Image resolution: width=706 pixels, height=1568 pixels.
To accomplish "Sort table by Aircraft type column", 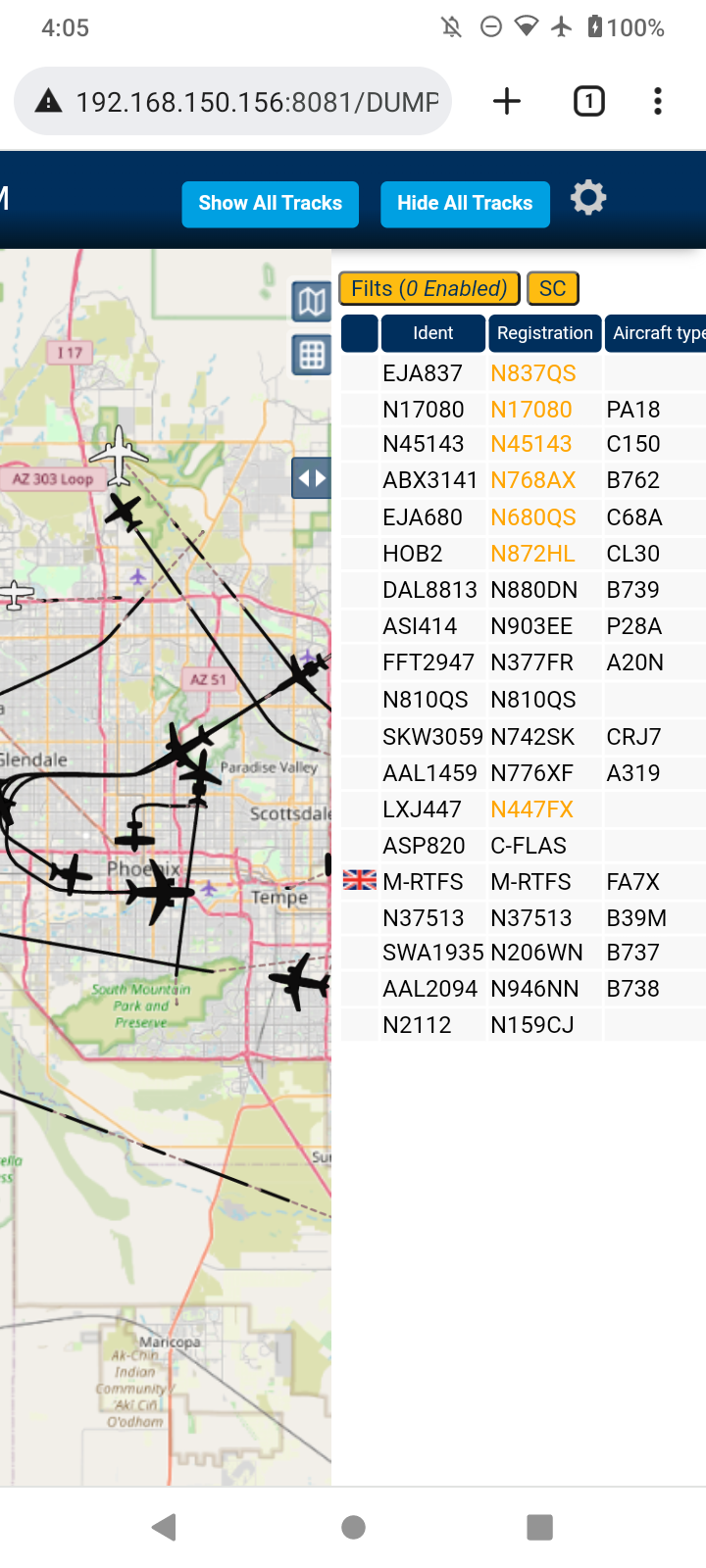I will pos(655,333).
